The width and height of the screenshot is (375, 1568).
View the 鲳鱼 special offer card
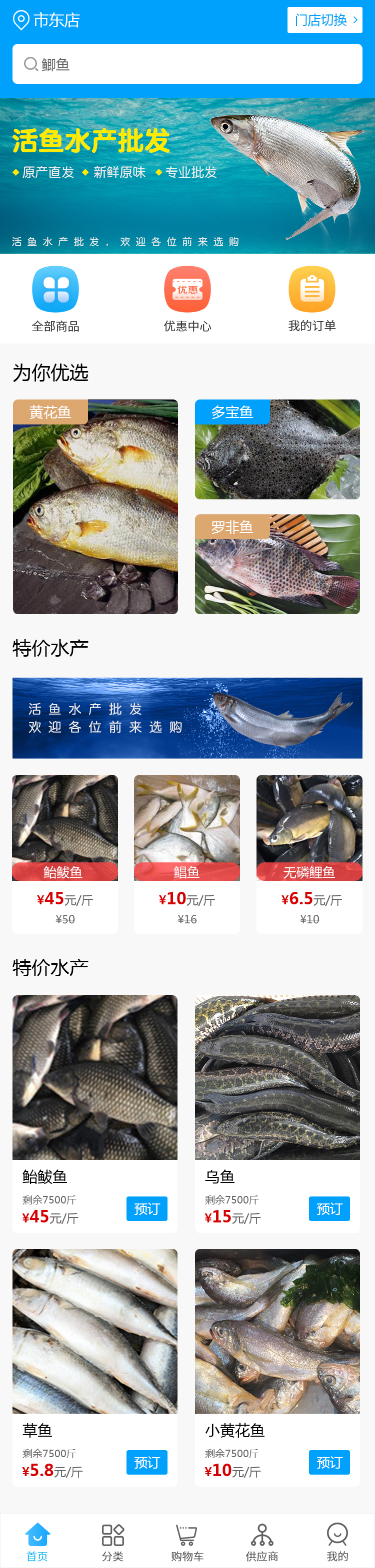186,853
